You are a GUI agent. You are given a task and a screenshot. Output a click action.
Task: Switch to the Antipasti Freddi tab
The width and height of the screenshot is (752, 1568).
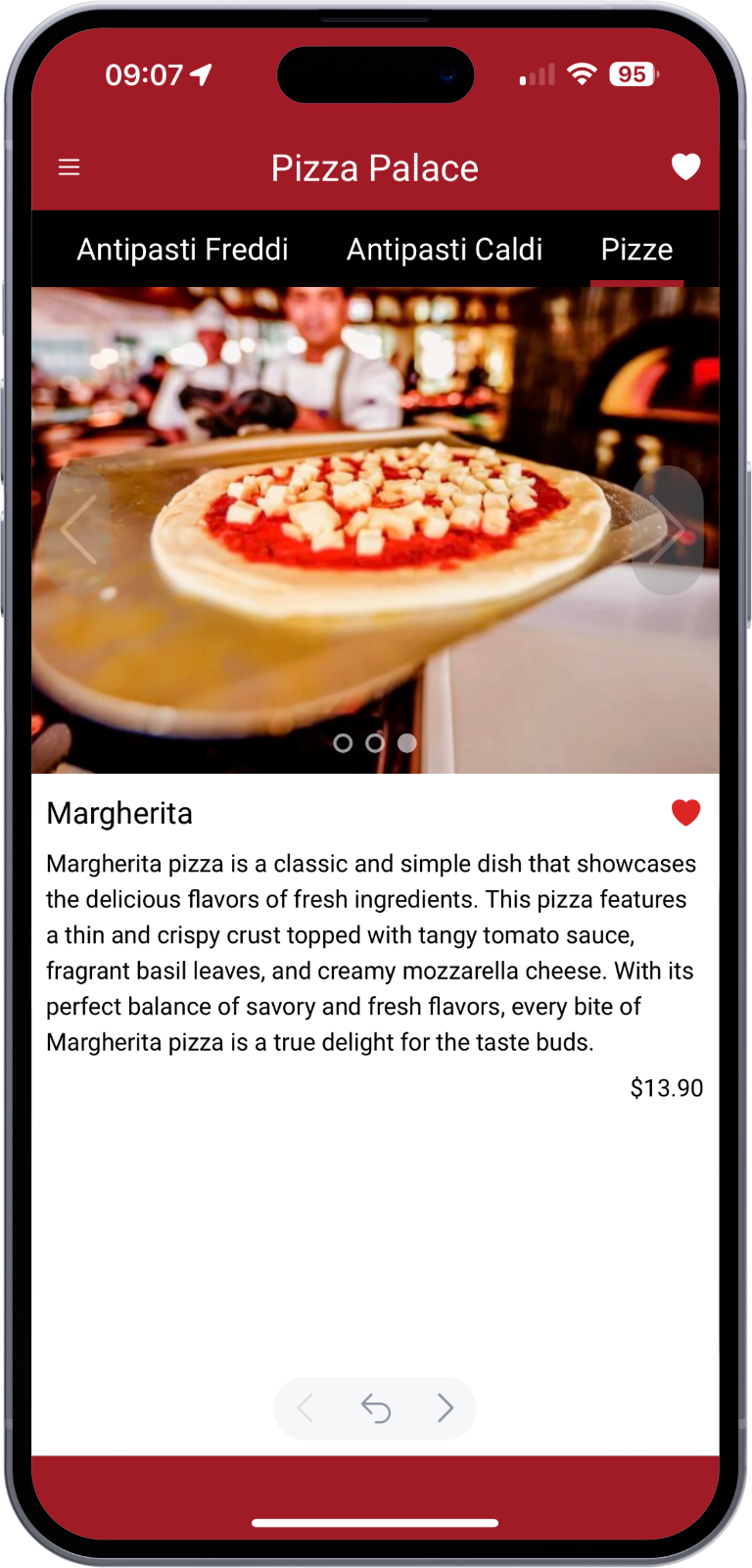point(182,250)
